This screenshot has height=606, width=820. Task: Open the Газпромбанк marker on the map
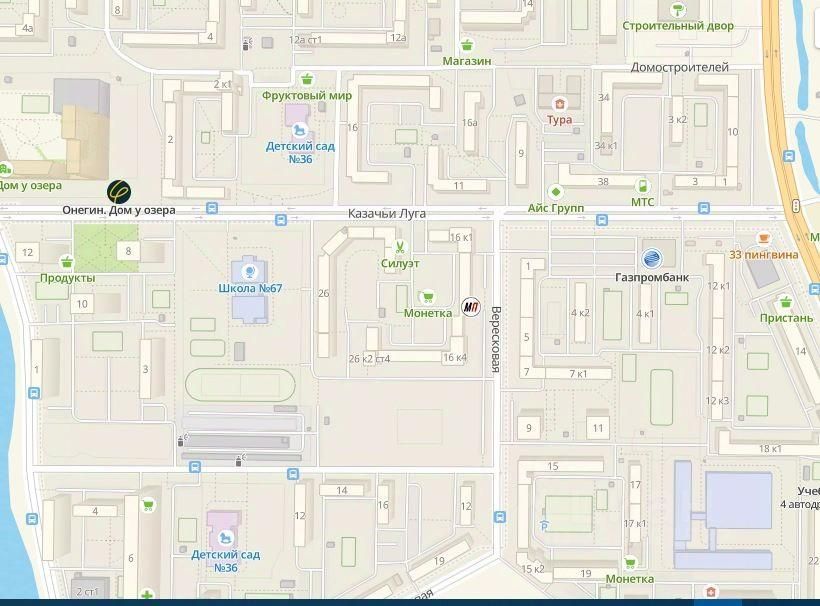[x=651, y=258]
